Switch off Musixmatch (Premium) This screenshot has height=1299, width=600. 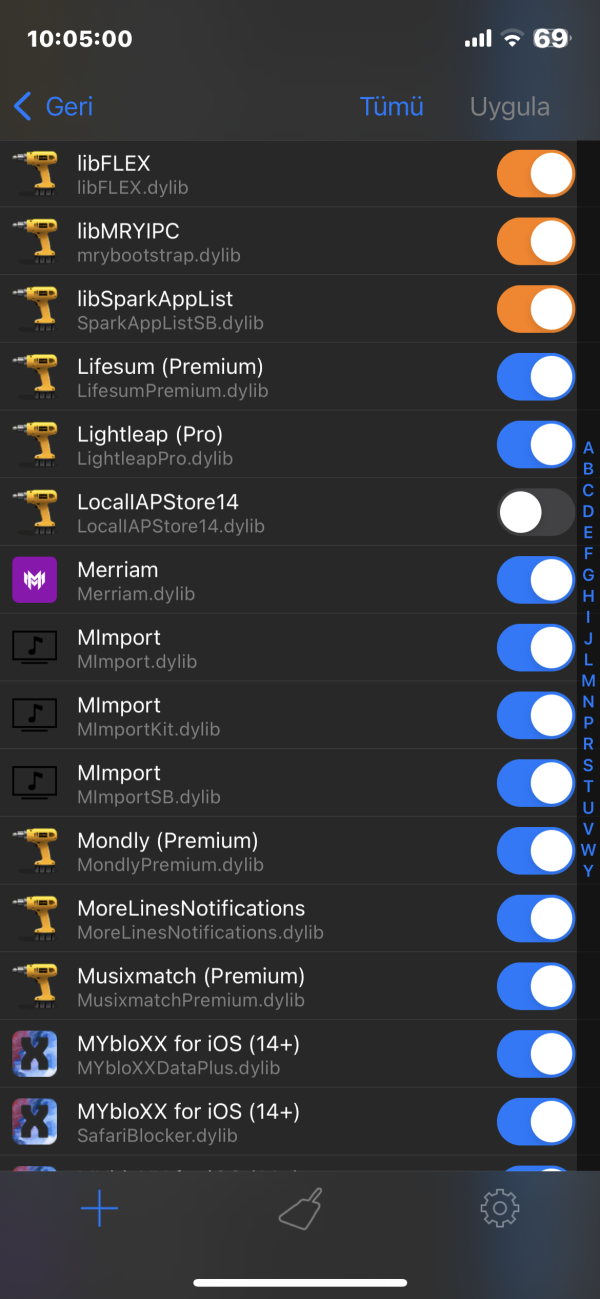click(x=535, y=988)
